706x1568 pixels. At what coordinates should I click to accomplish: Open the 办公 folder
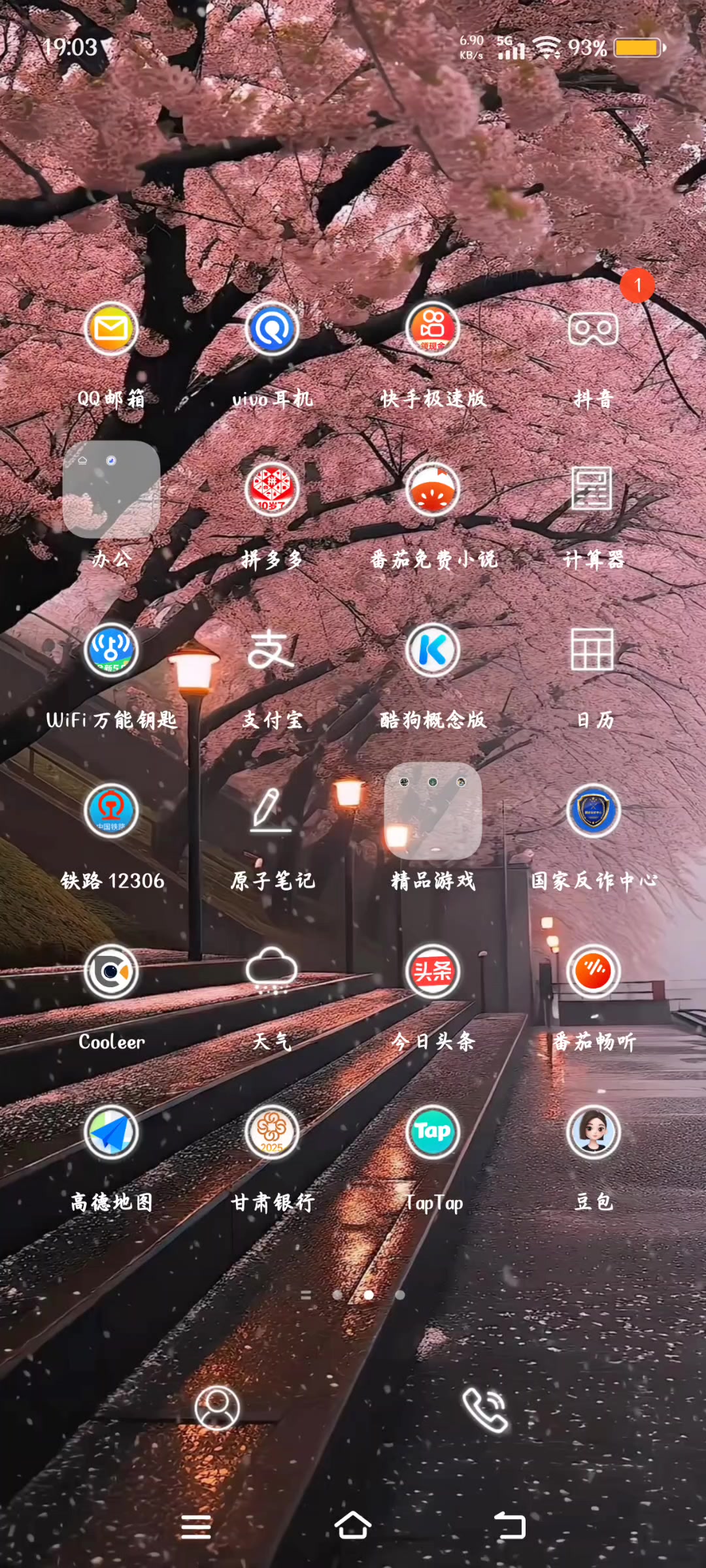point(111,489)
